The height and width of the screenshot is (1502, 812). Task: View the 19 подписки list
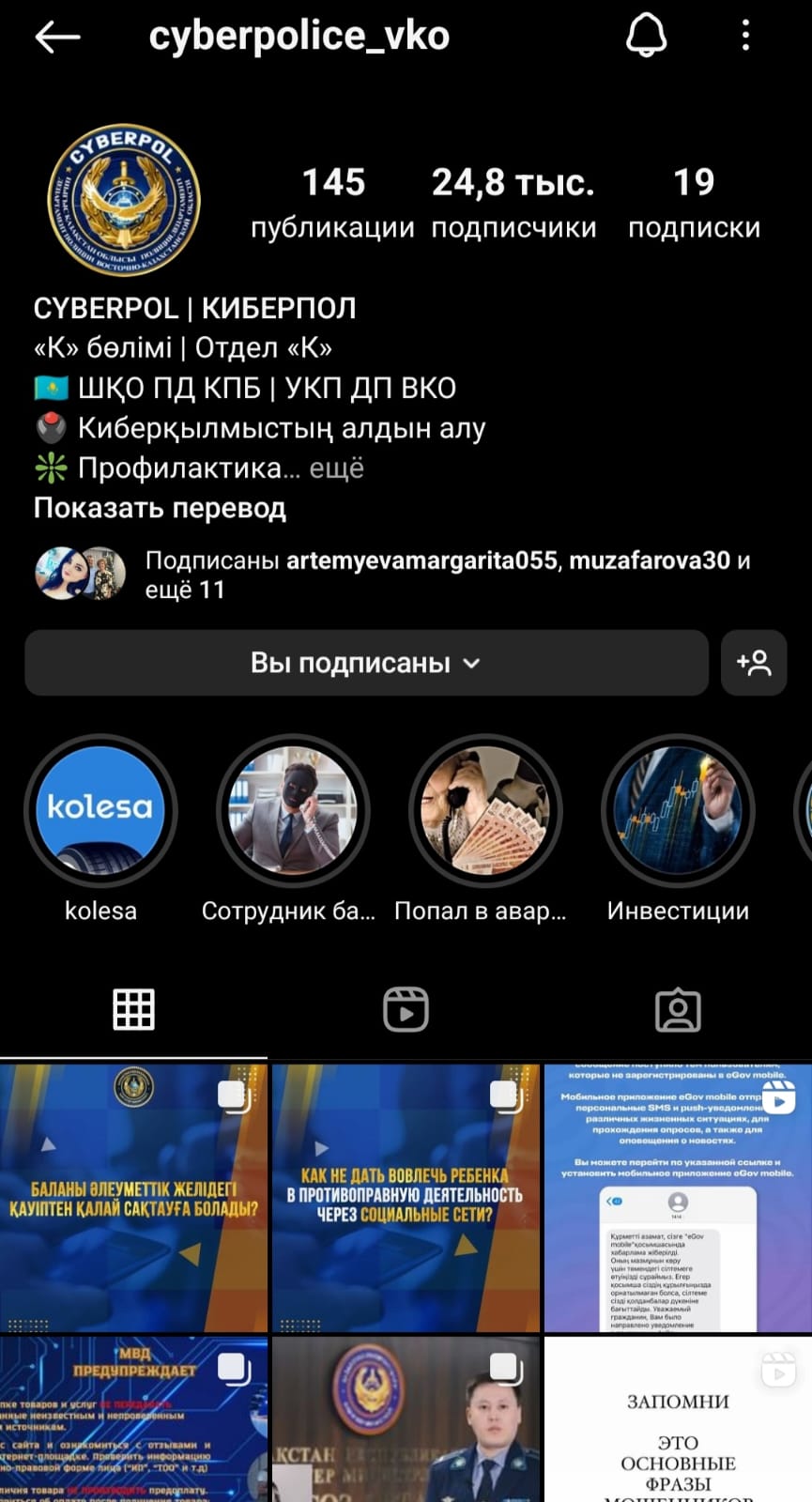(x=694, y=202)
